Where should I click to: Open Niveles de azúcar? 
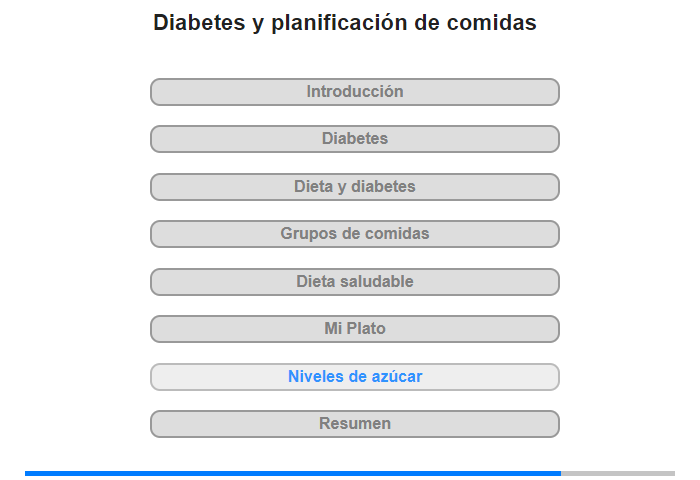click(x=355, y=377)
